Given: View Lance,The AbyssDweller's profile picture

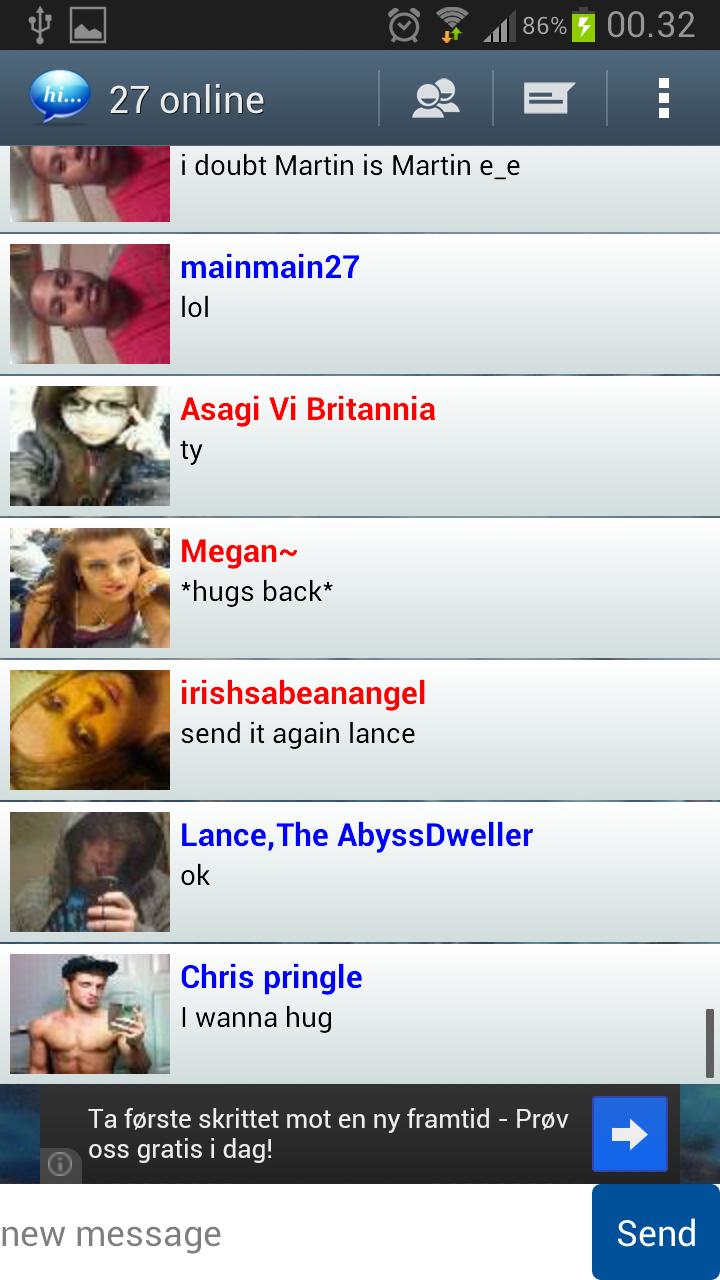Looking at the screenshot, I should click(90, 872).
